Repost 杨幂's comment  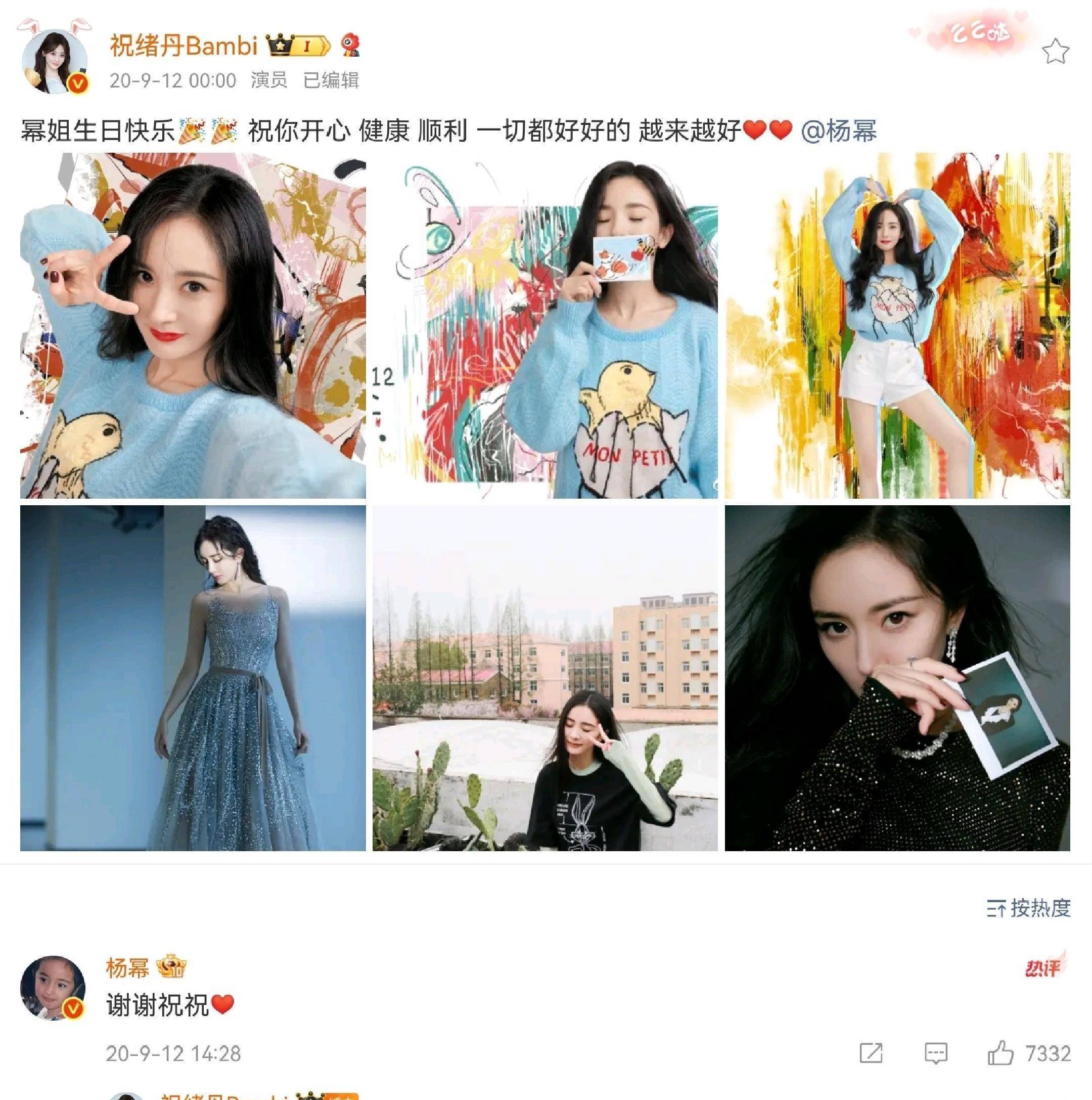click(871, 1053)
